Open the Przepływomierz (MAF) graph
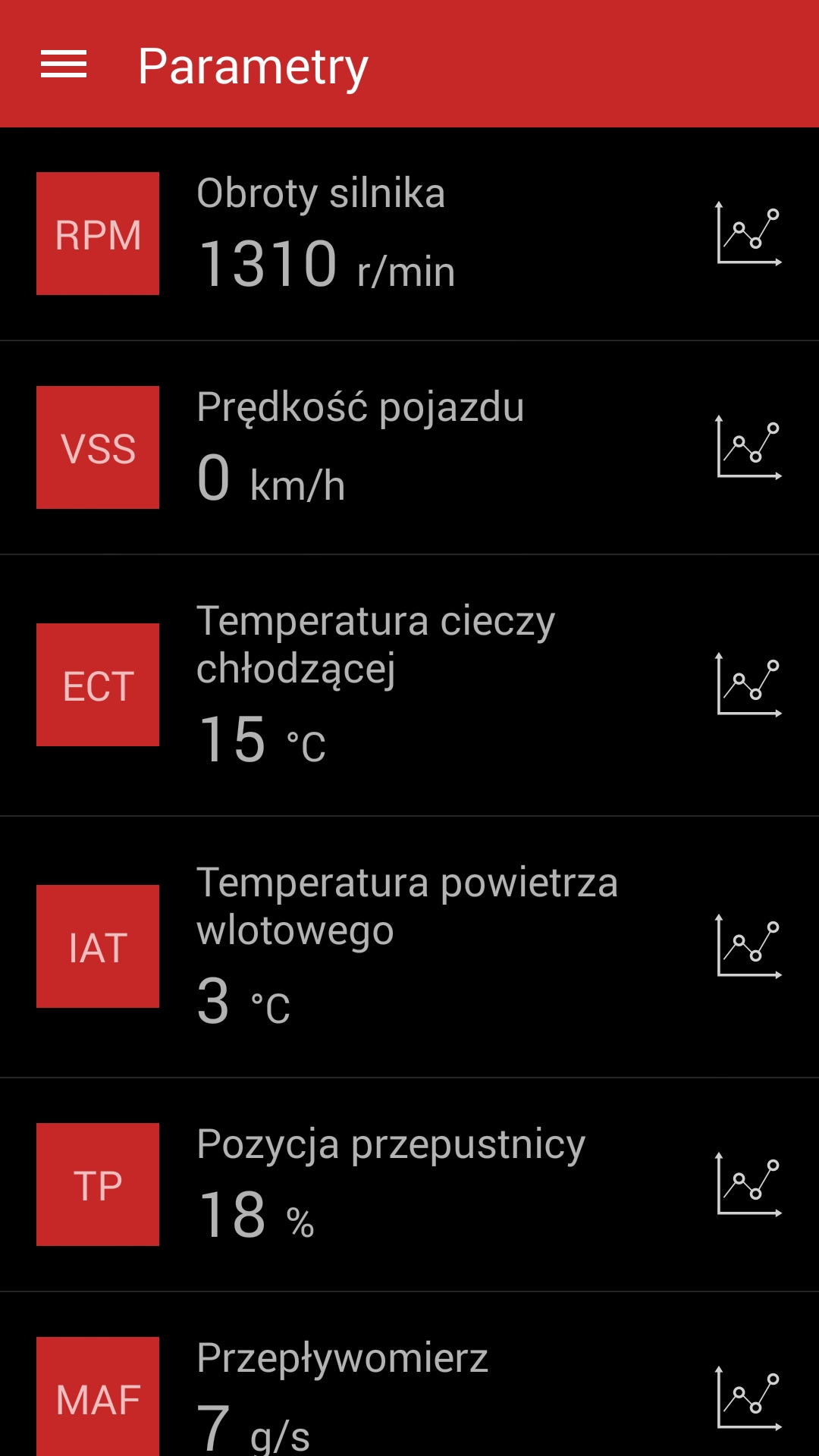819x1456 pixels. coord(748,1398)
